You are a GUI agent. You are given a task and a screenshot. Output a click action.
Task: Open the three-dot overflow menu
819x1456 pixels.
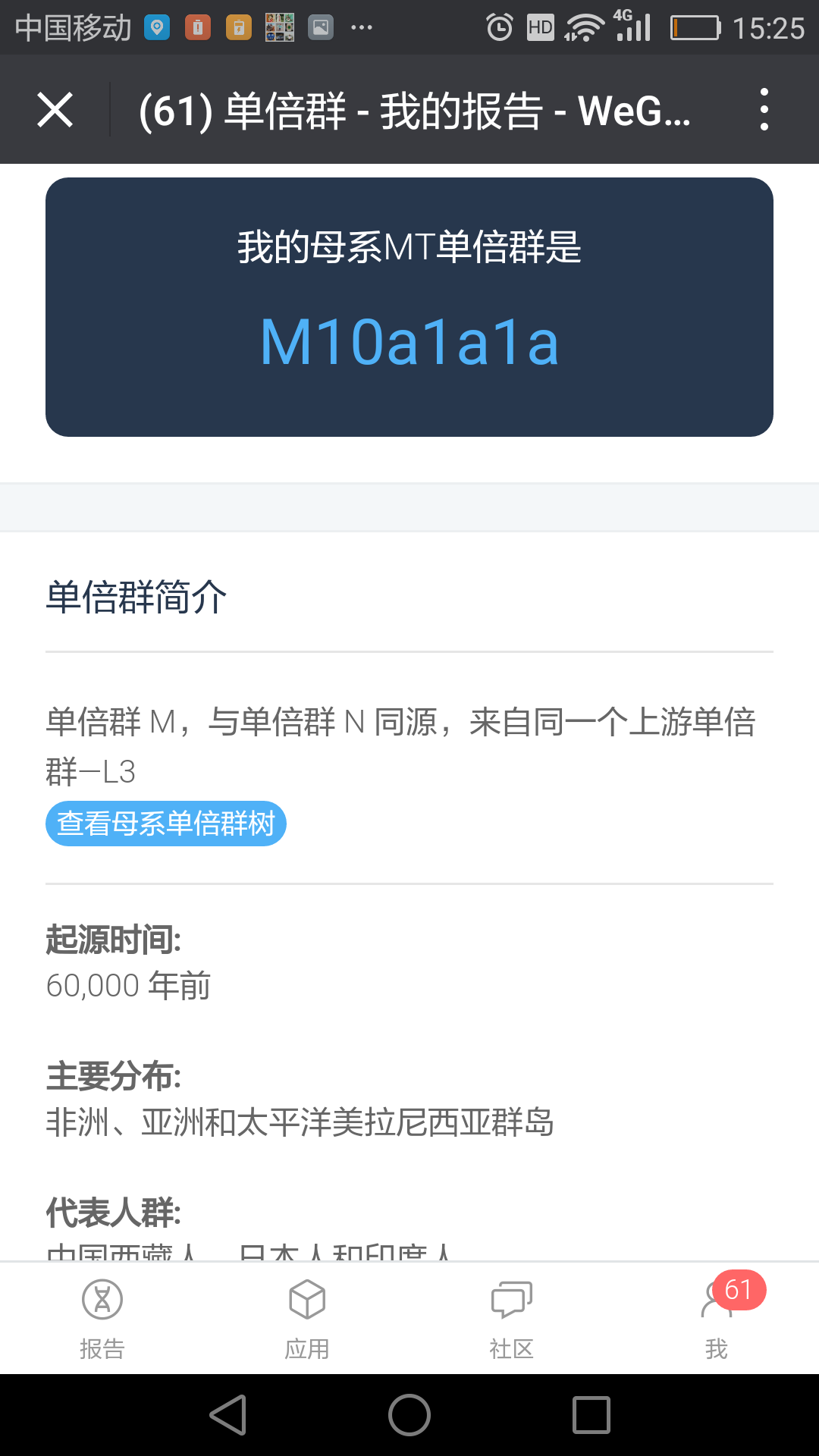pos(764,110)
